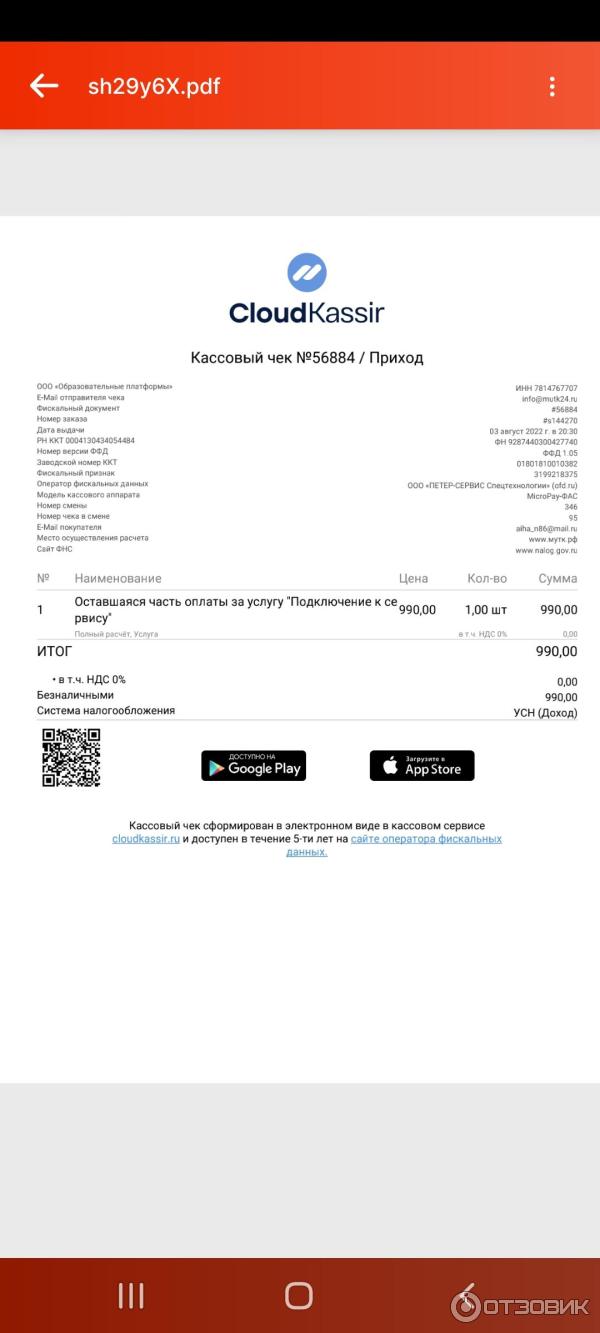Go back from sh29y6X.pdf viewer
600x1333 pixels.
(44, 86)
